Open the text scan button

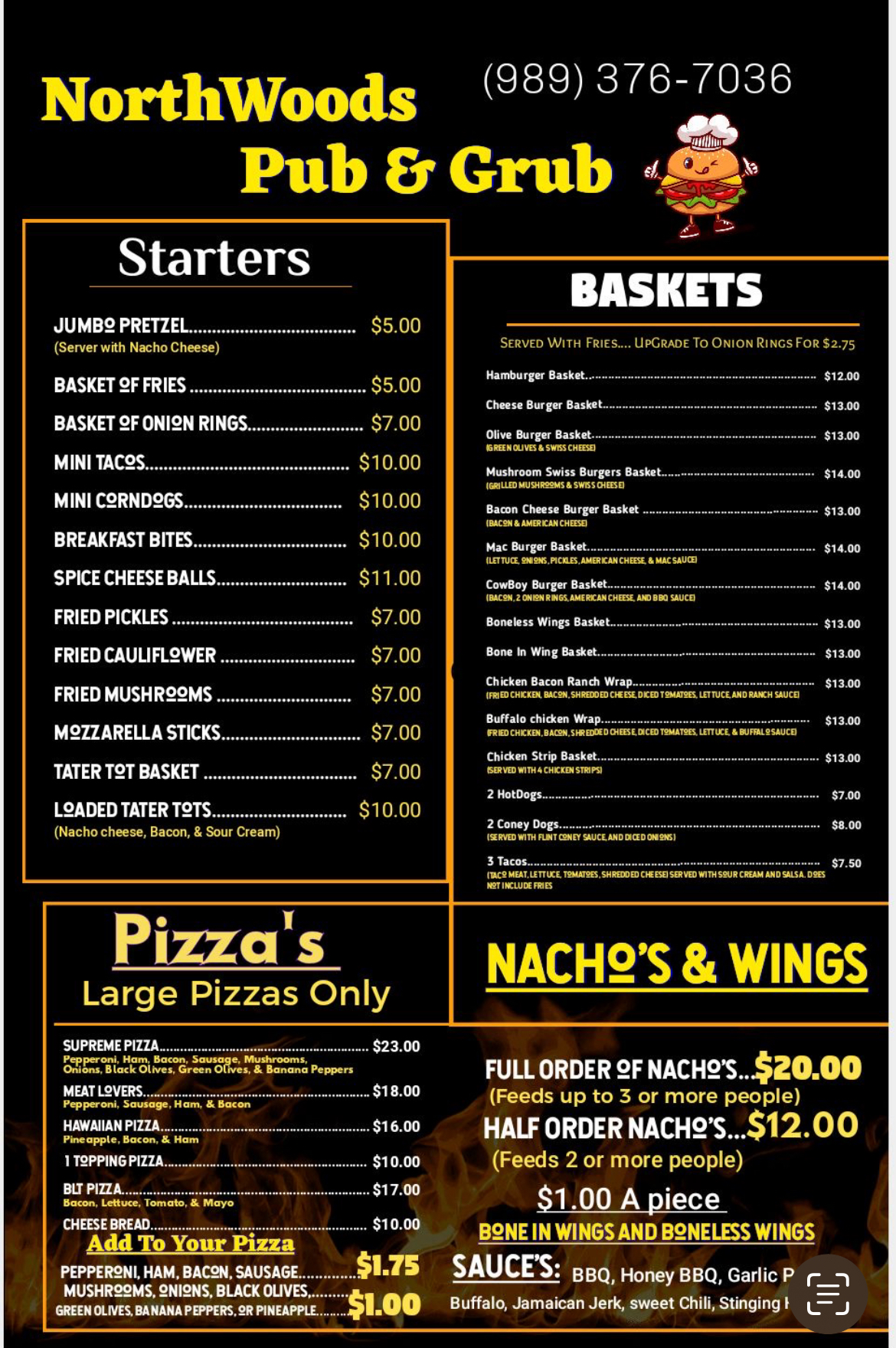coord(828,1294)
